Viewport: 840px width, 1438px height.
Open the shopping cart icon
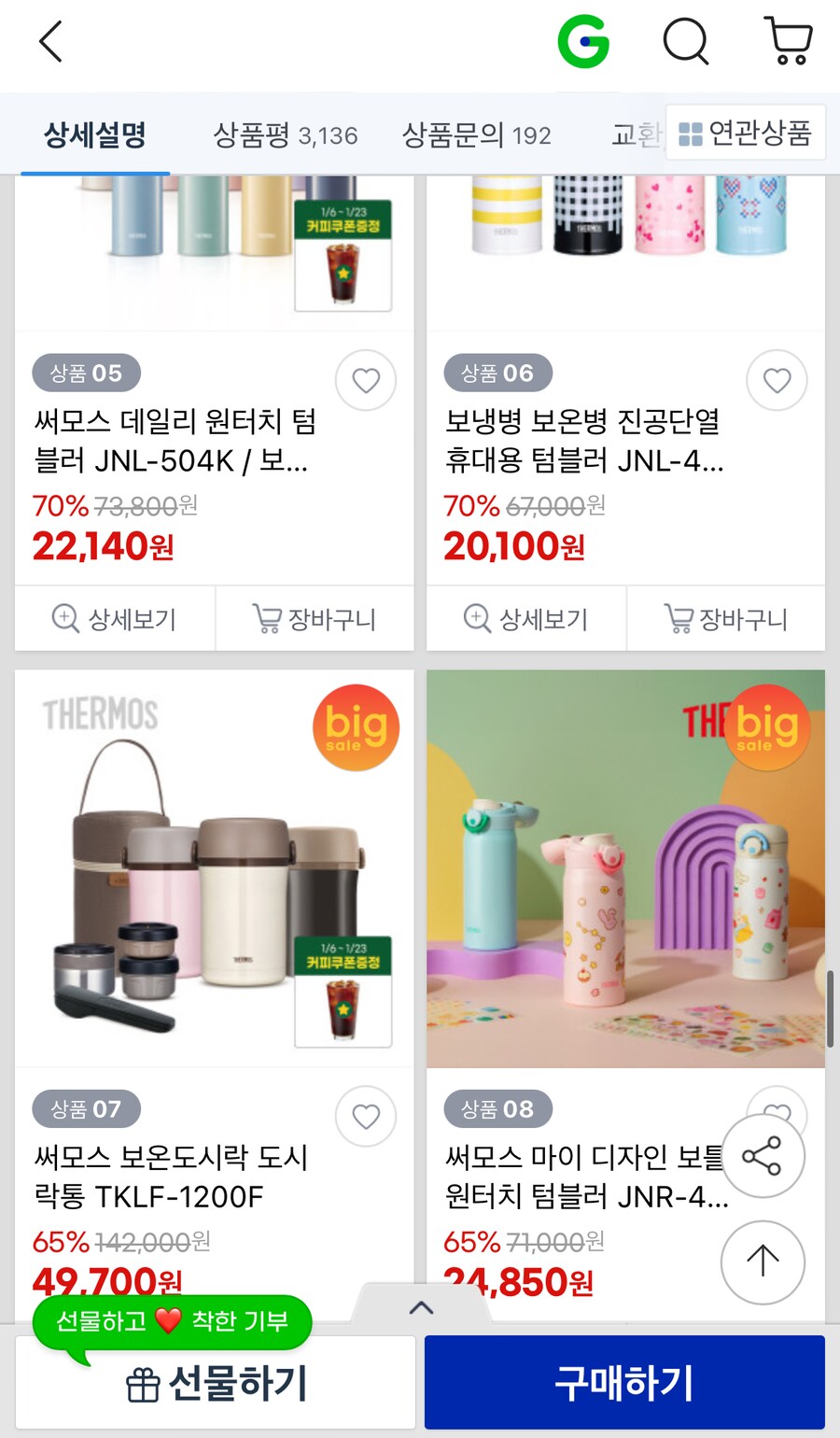click(x=789, y=41)
